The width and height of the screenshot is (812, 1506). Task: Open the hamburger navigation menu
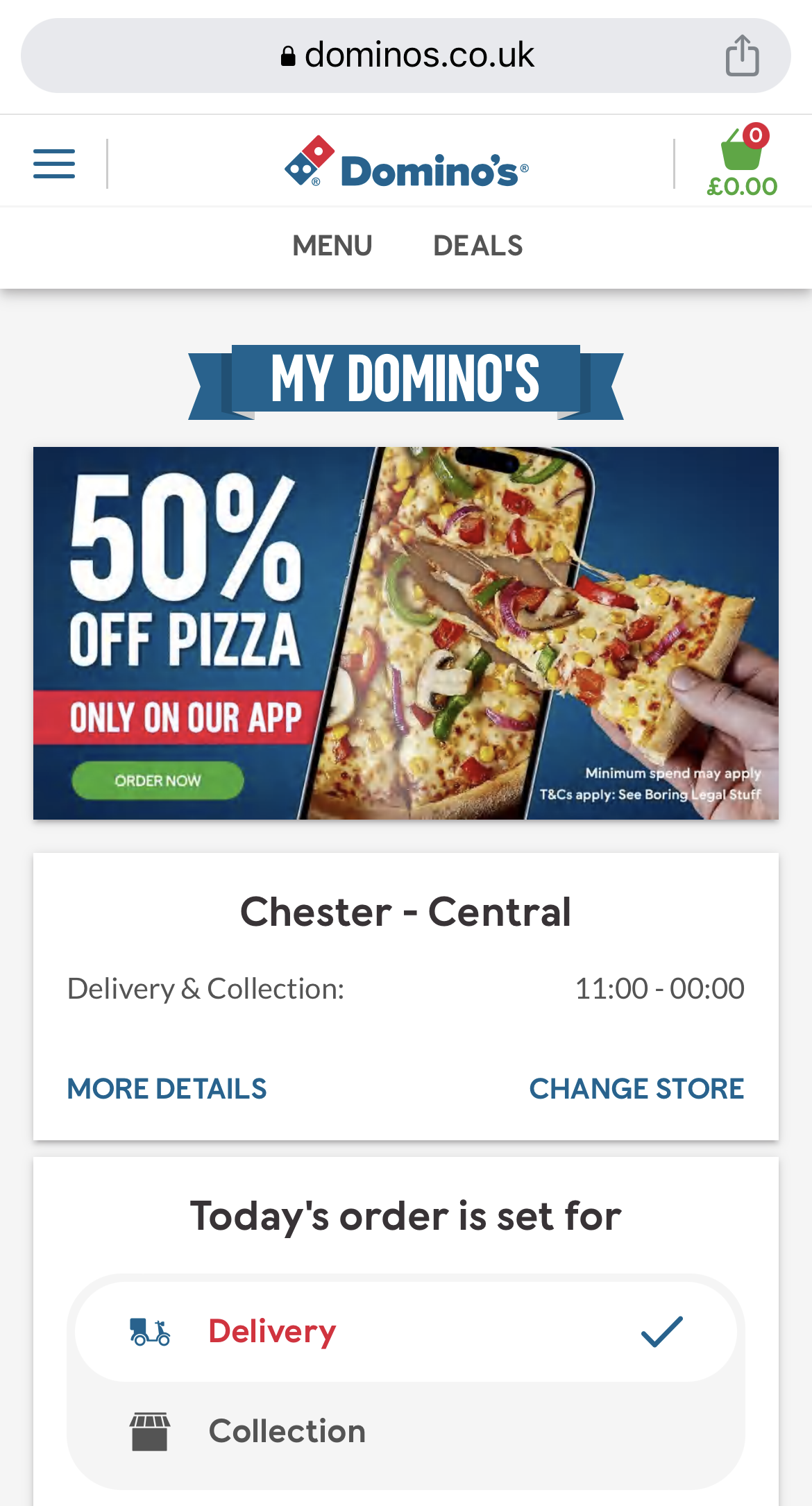54,164
